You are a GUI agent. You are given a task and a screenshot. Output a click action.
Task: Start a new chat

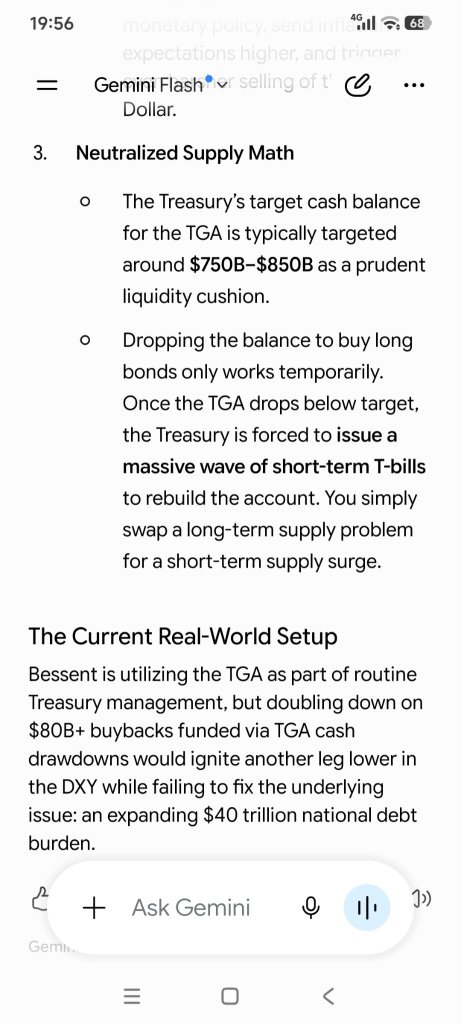pyautogui.click(x=357, y=85)
